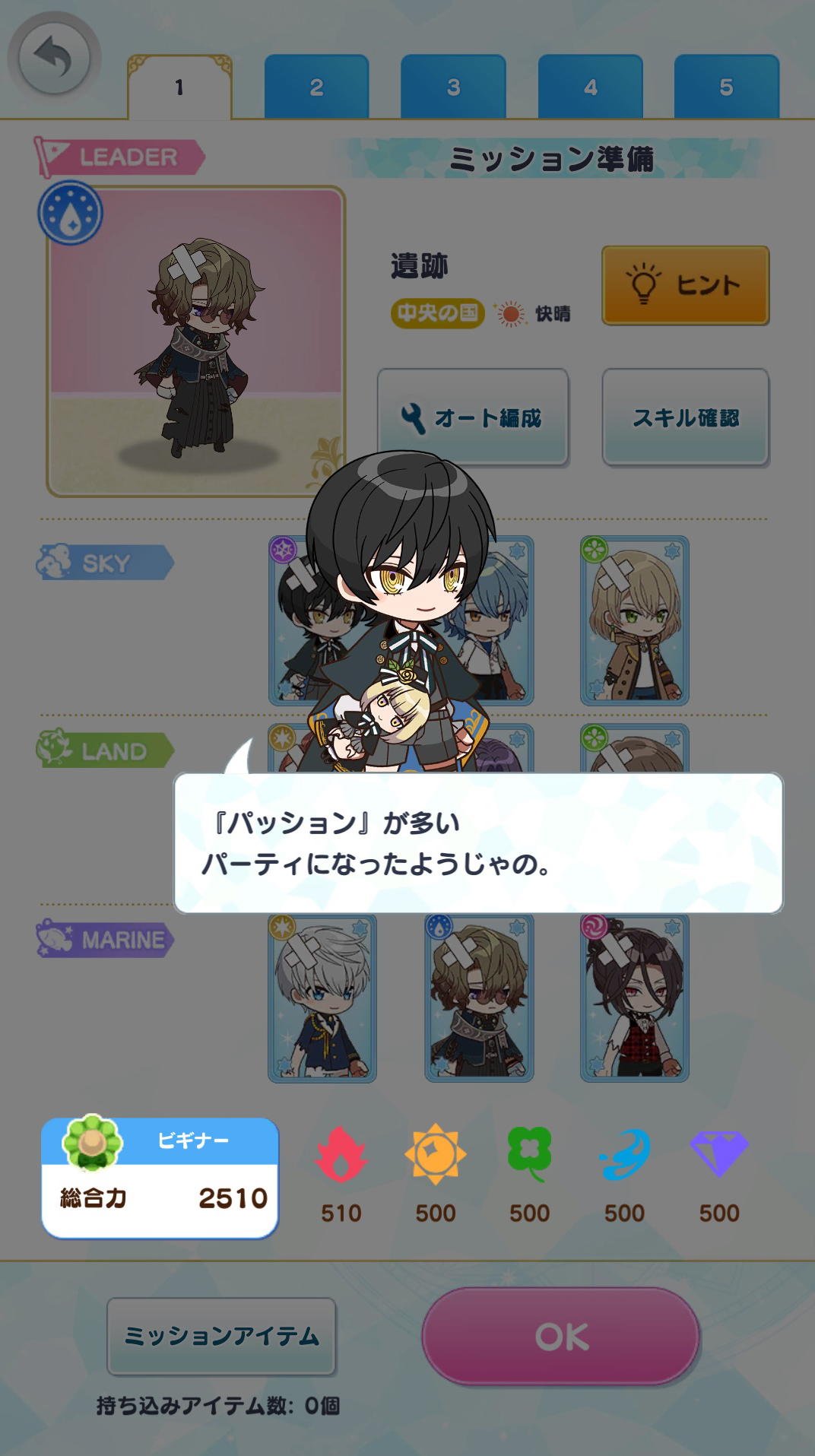This screenshot has width=815, height=1456.
Task: Switch to party tab 2
Action: (x=316, y=87)
